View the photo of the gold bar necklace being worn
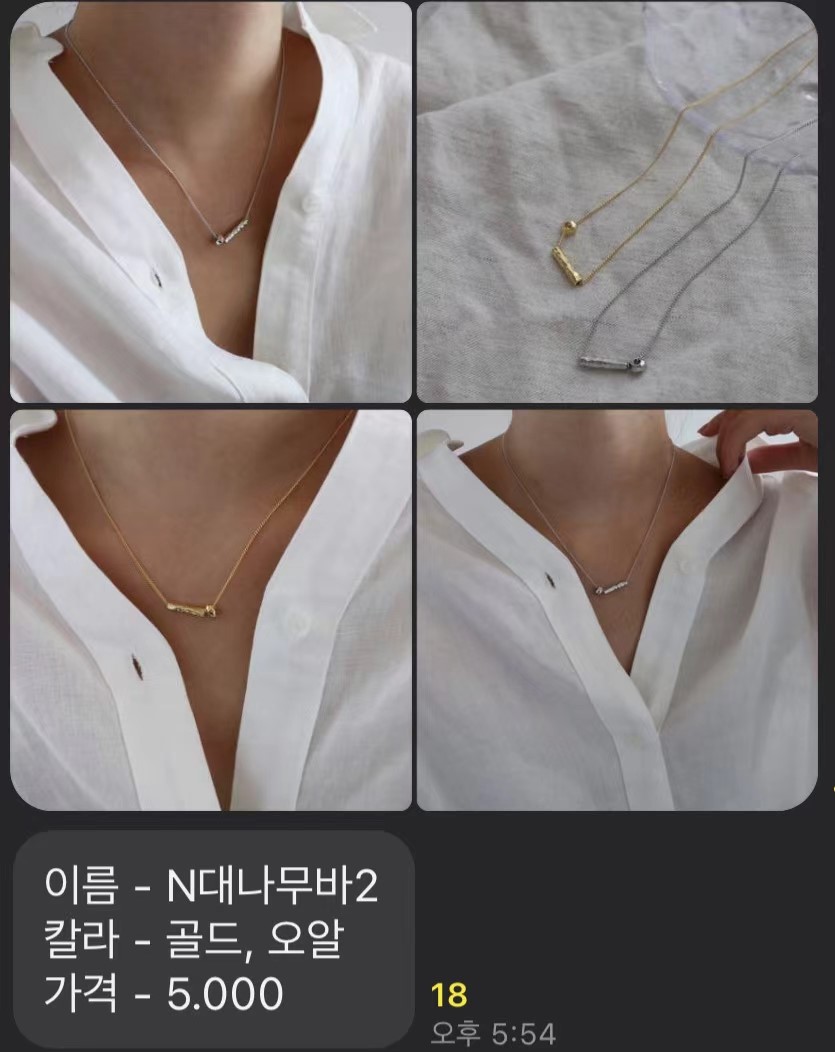Viewport: 835px width, 1052px height. 211,609
